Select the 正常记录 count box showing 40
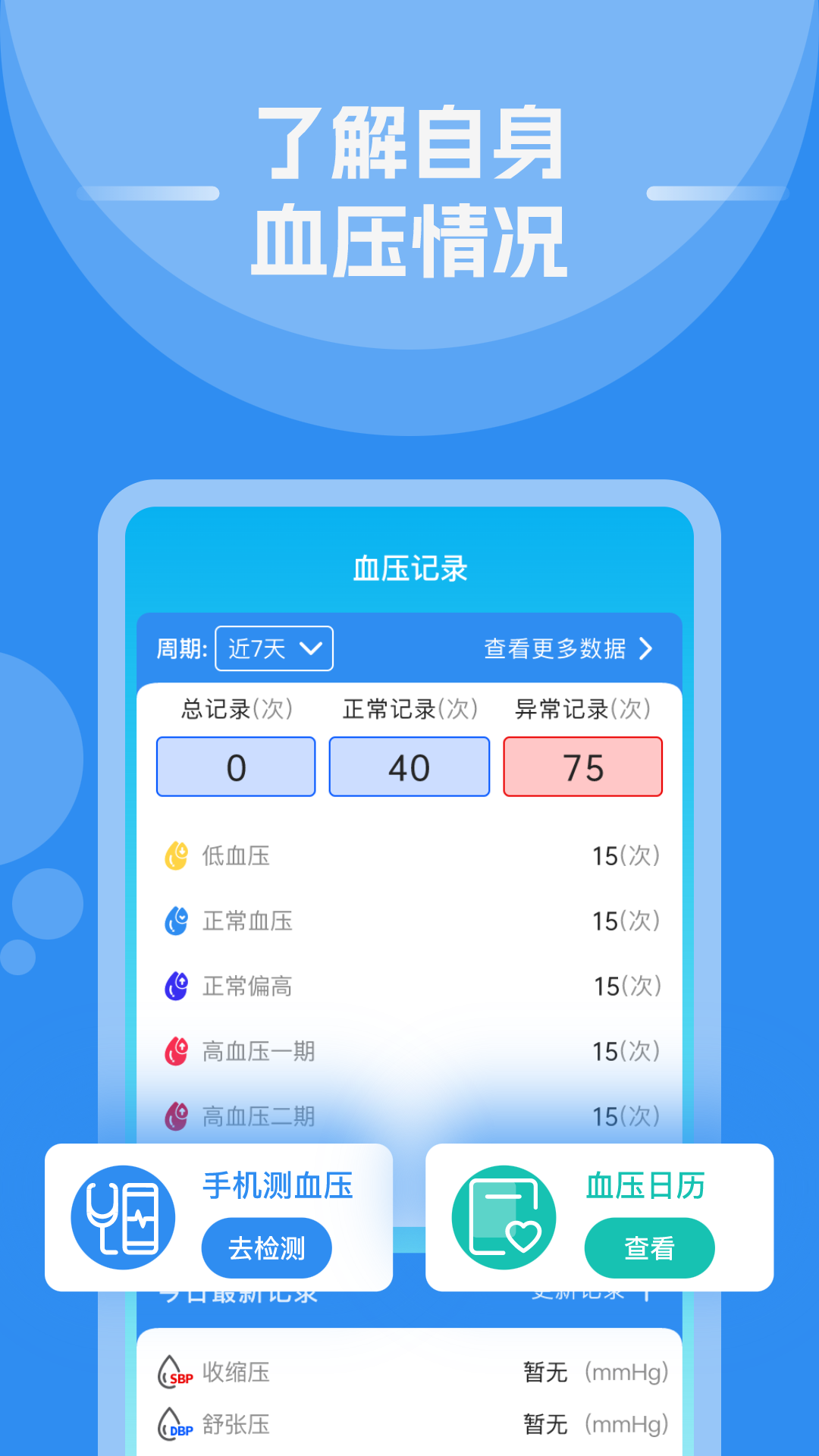819x1456 pixels. pos(409,767)
